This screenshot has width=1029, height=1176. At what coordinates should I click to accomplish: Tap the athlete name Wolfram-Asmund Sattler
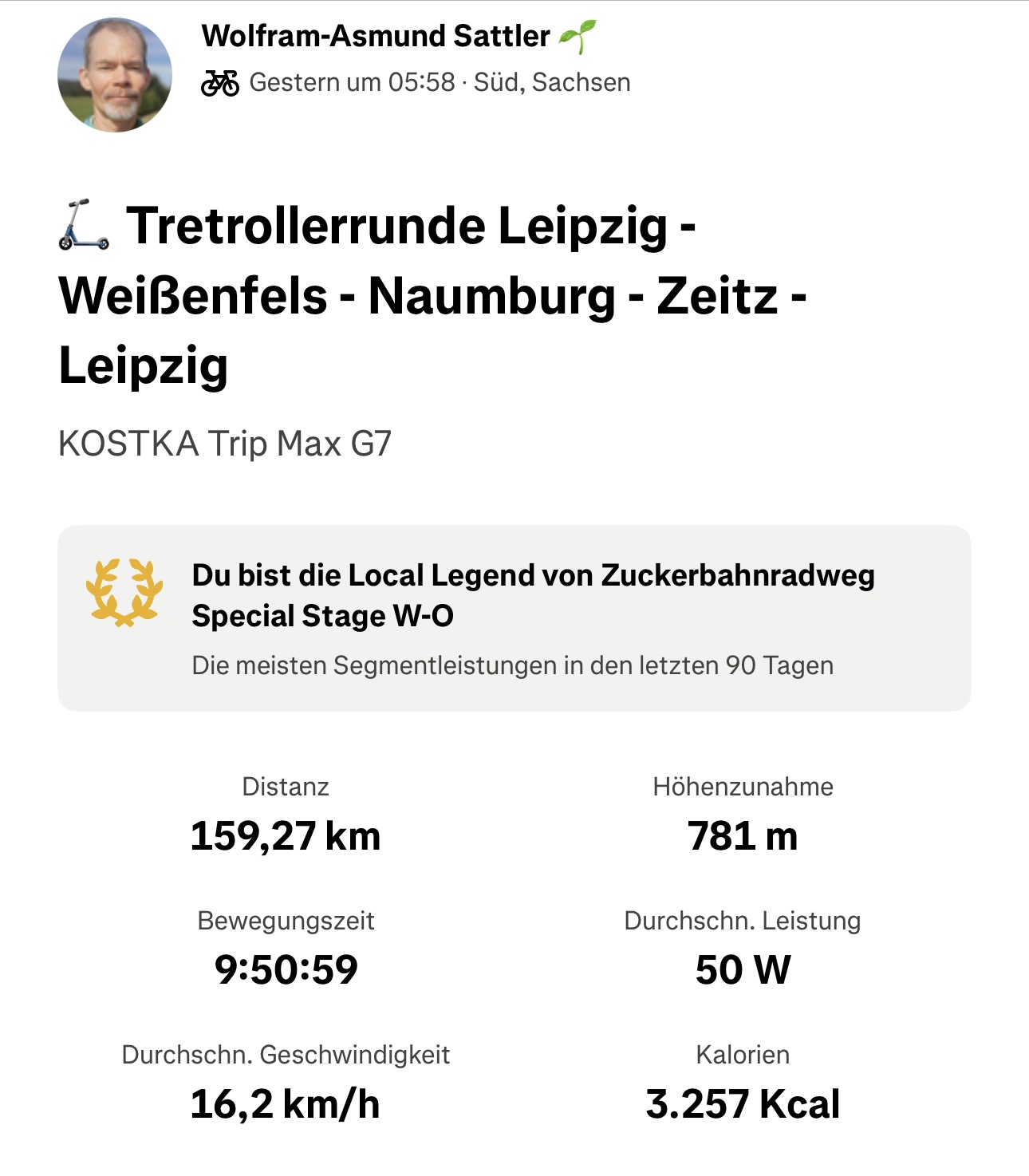[x=376, y=36]
